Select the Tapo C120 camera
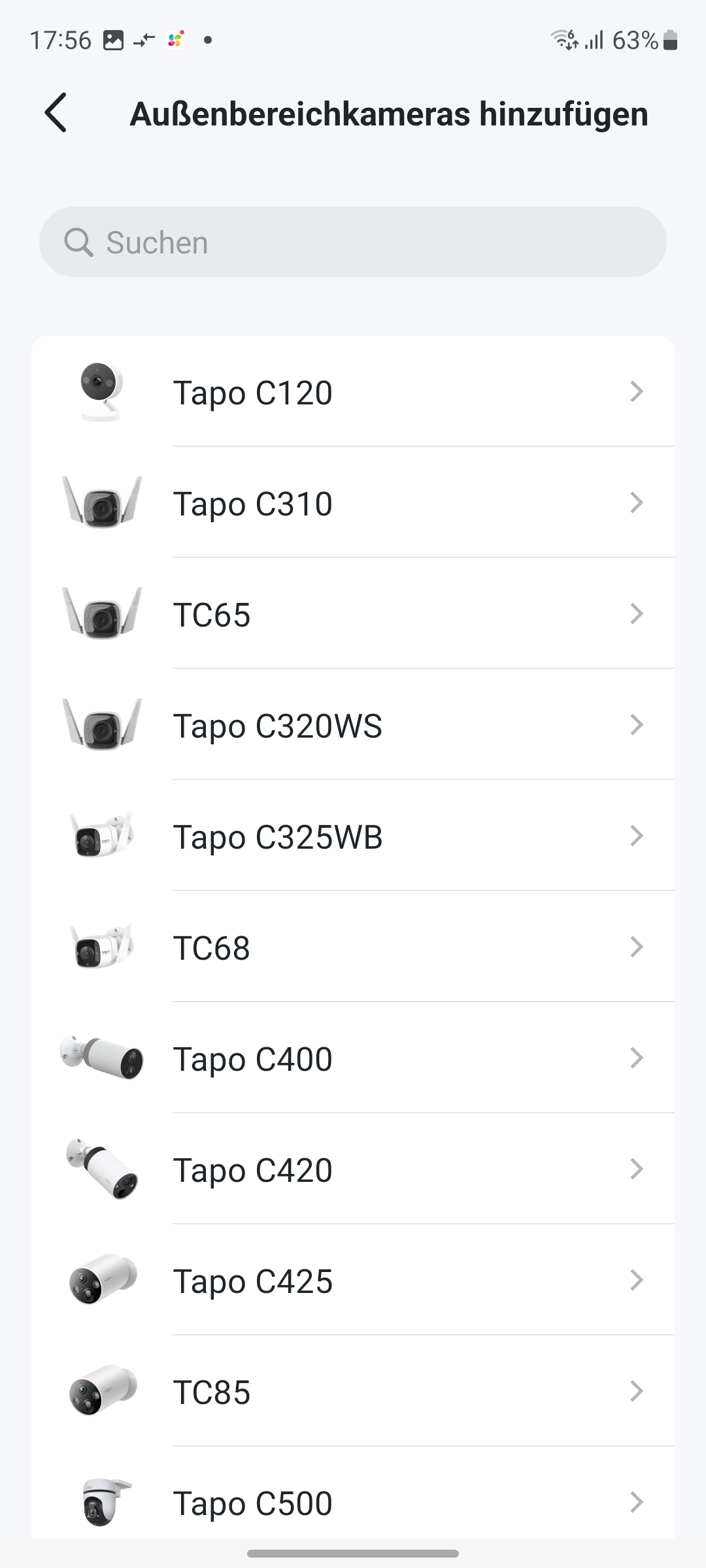This screenshot has width=706, height=1568. pyautogui.click(x=353, y=392)
